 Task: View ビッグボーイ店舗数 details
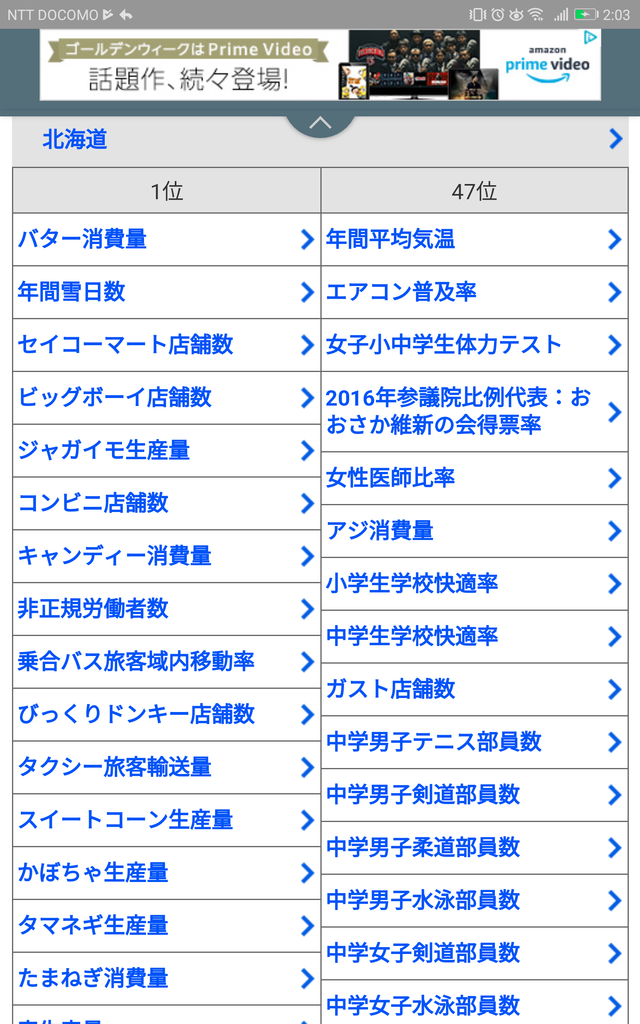click(167, 398)
